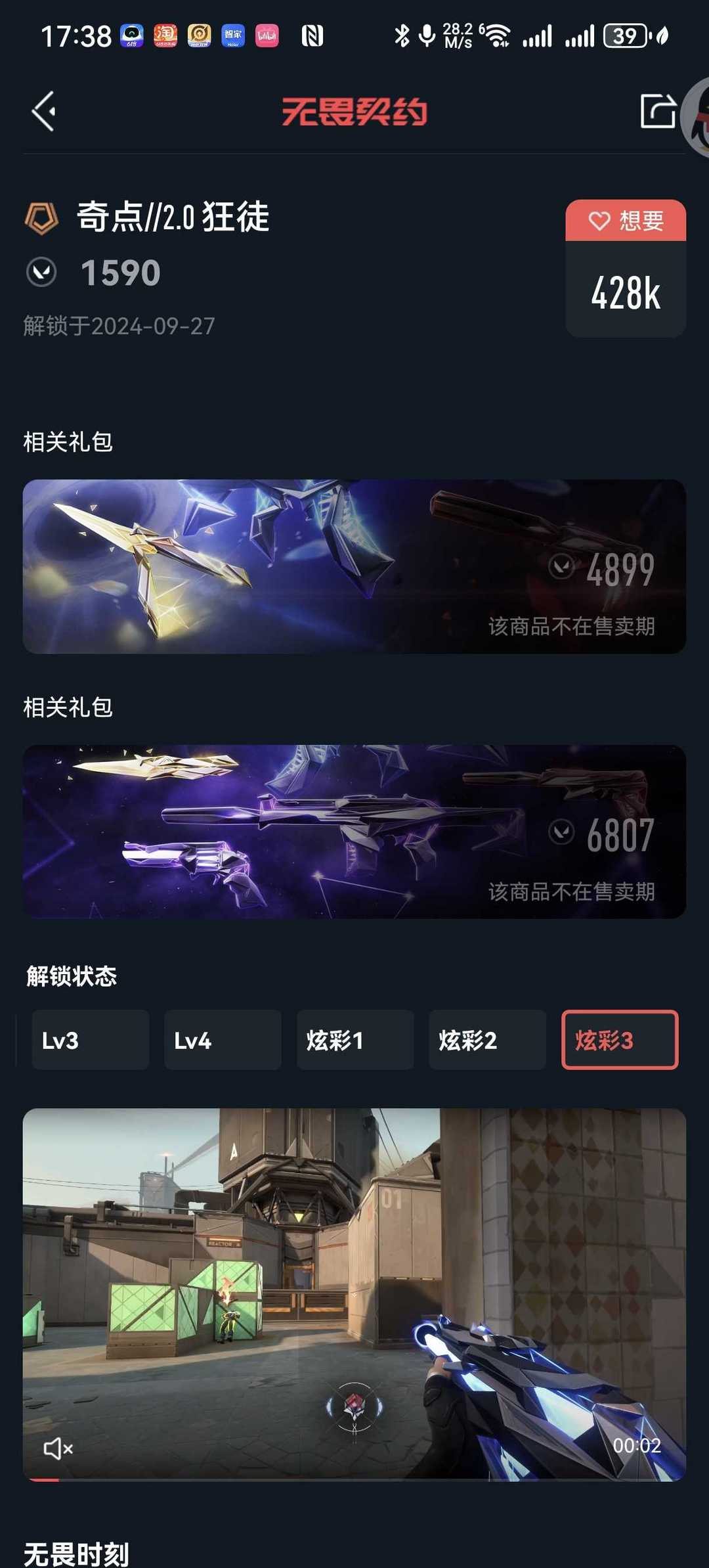Open the 4899 related bundle card
Image resolution: width=709 pixels, height=1568 pixels.
click(x=354, y=566)
